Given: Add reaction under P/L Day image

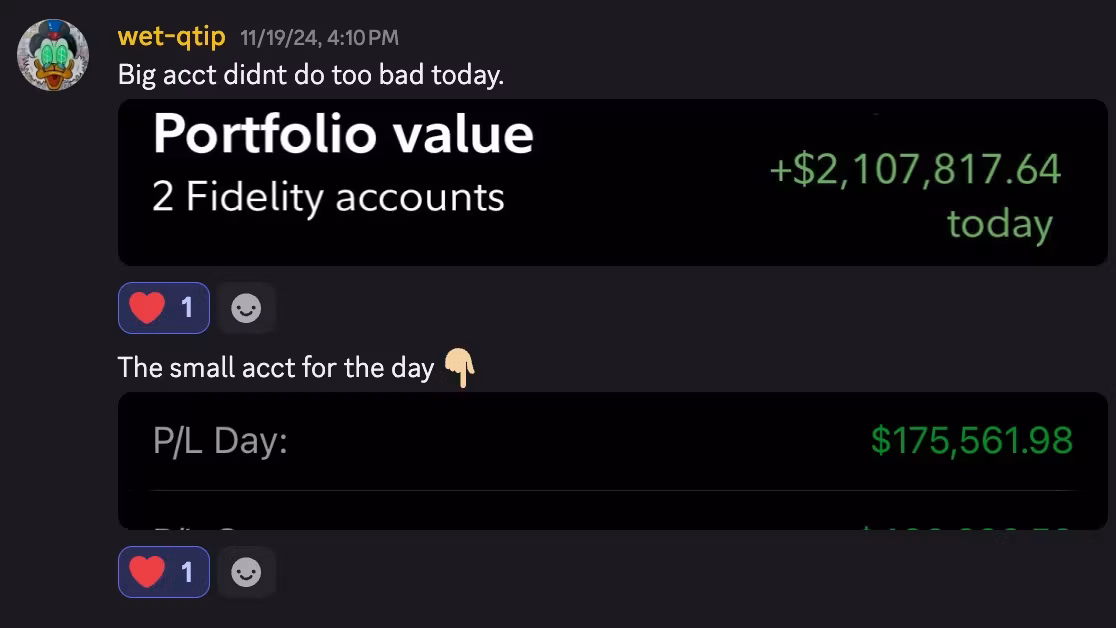Looking at the screenshot, I should click(x=246, y=572).
